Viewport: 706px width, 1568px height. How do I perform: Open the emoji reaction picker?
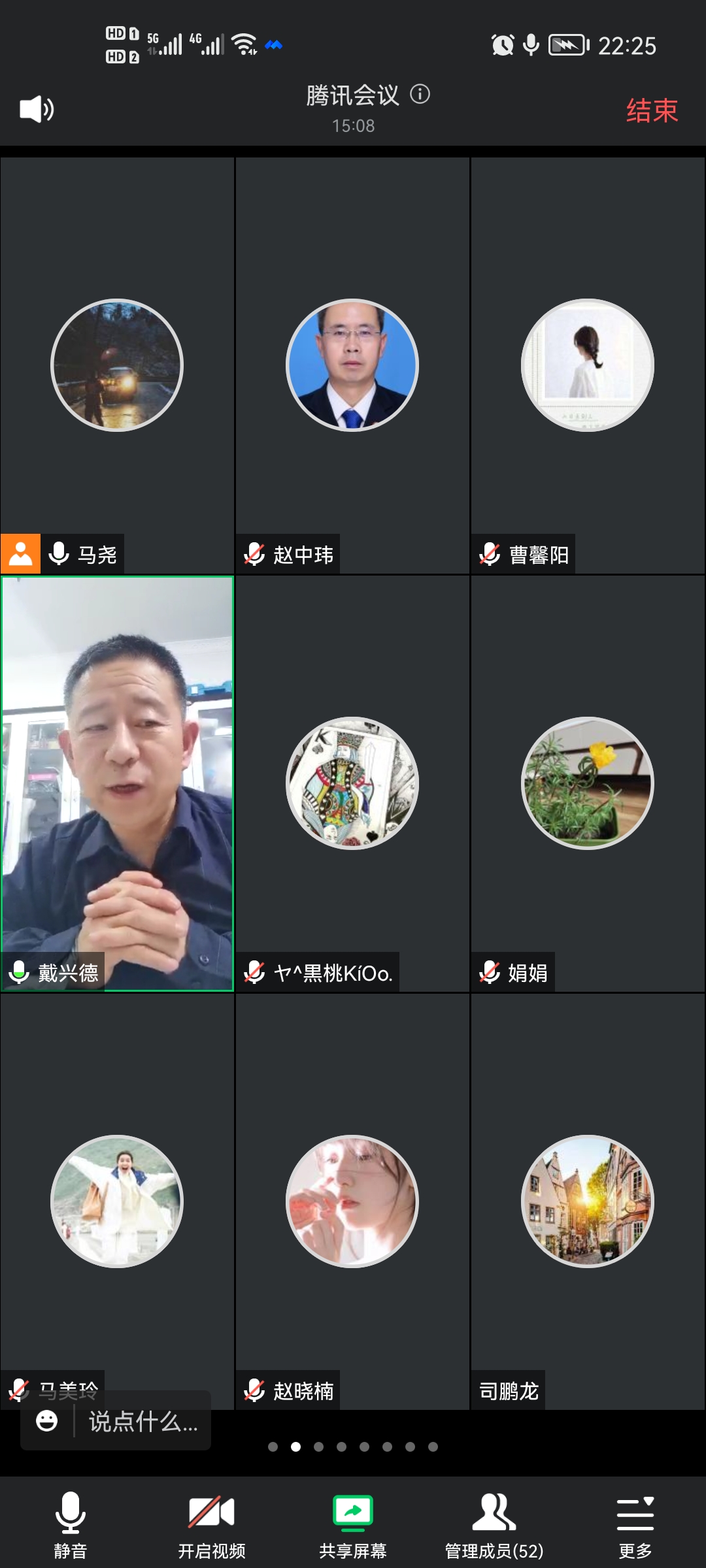[x=46, y=1421]
